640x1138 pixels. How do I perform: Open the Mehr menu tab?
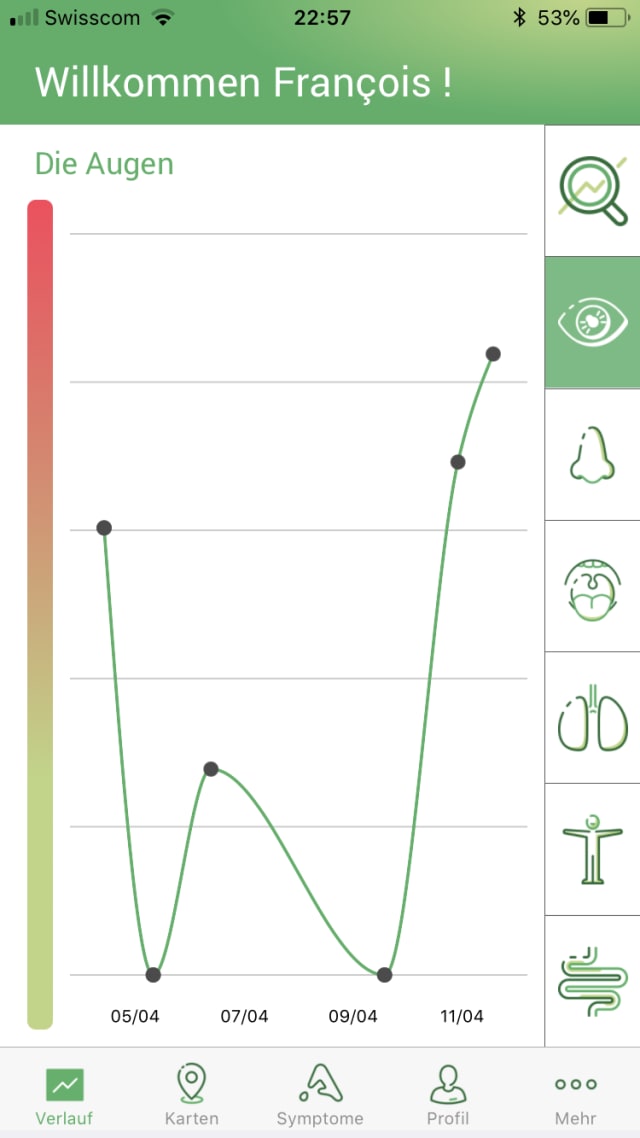575,1096
